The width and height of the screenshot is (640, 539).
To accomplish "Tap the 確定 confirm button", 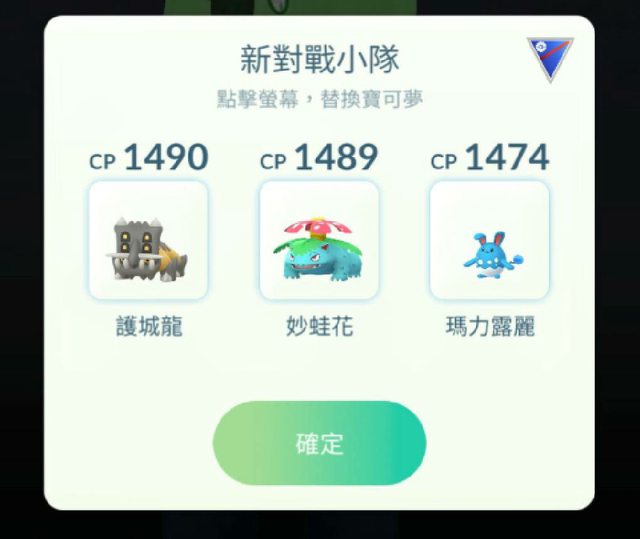I will [319, 443].
